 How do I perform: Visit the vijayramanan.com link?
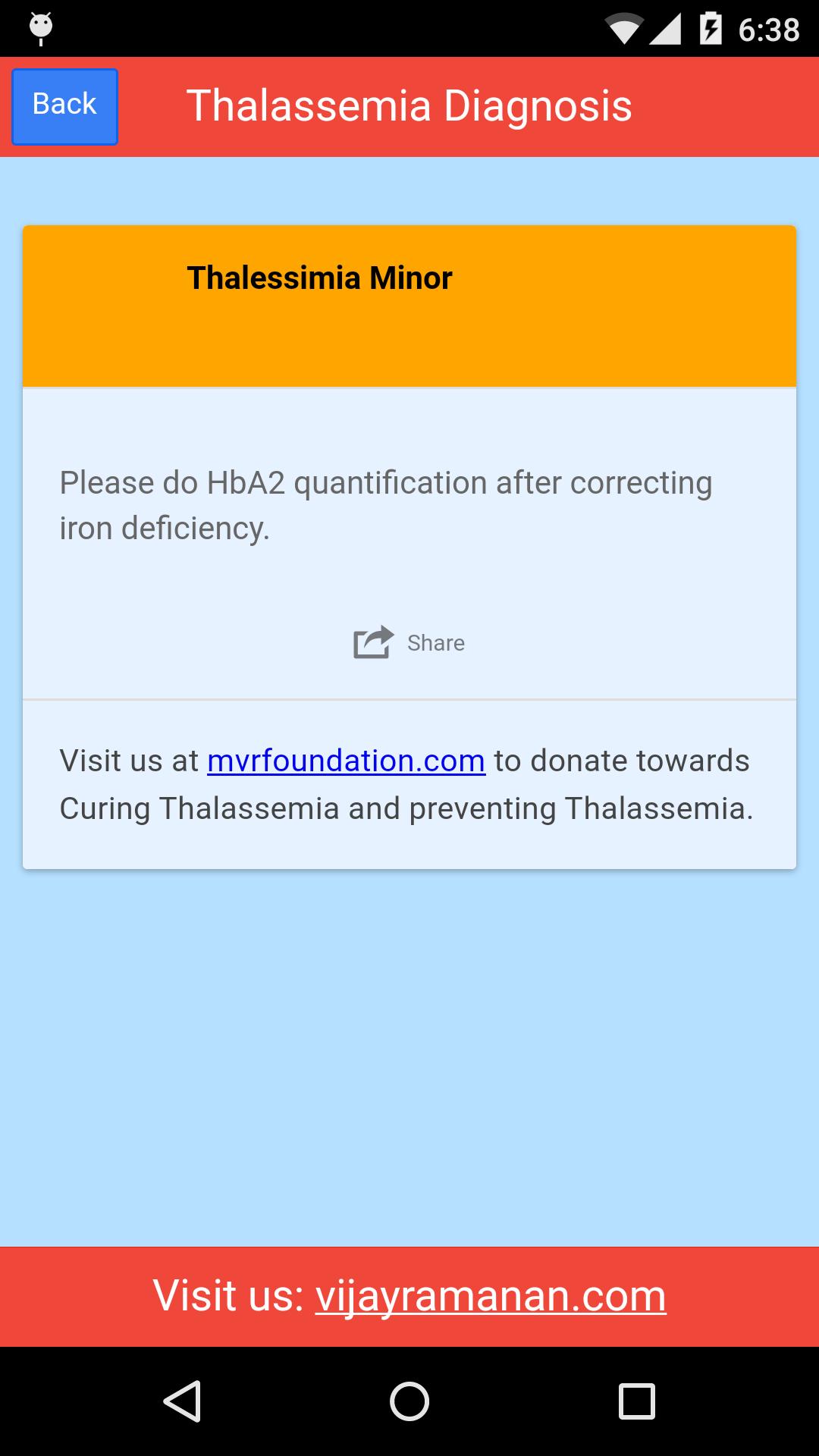pyautogui.click(x=491, y=1296)
